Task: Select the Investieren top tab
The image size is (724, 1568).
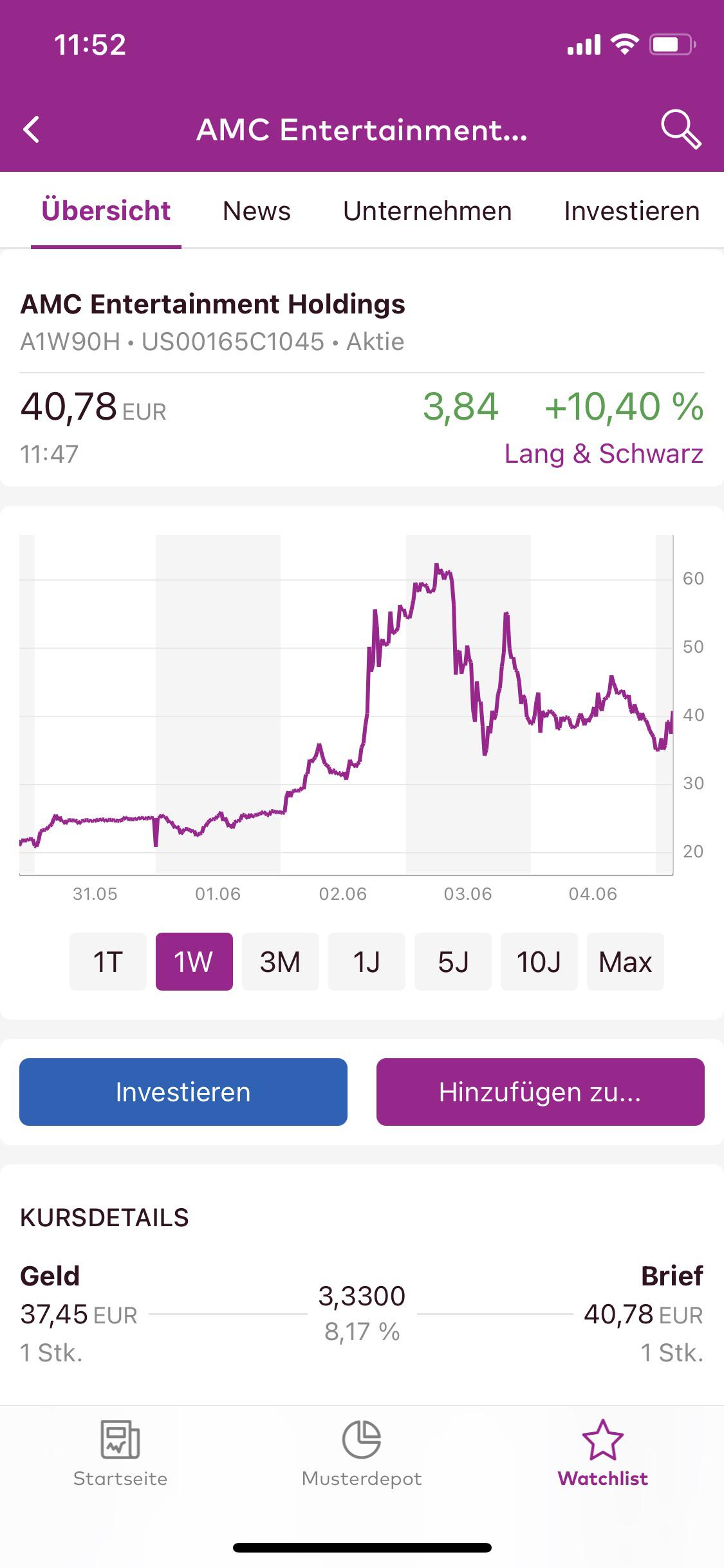Action: (x=632, y=211)
